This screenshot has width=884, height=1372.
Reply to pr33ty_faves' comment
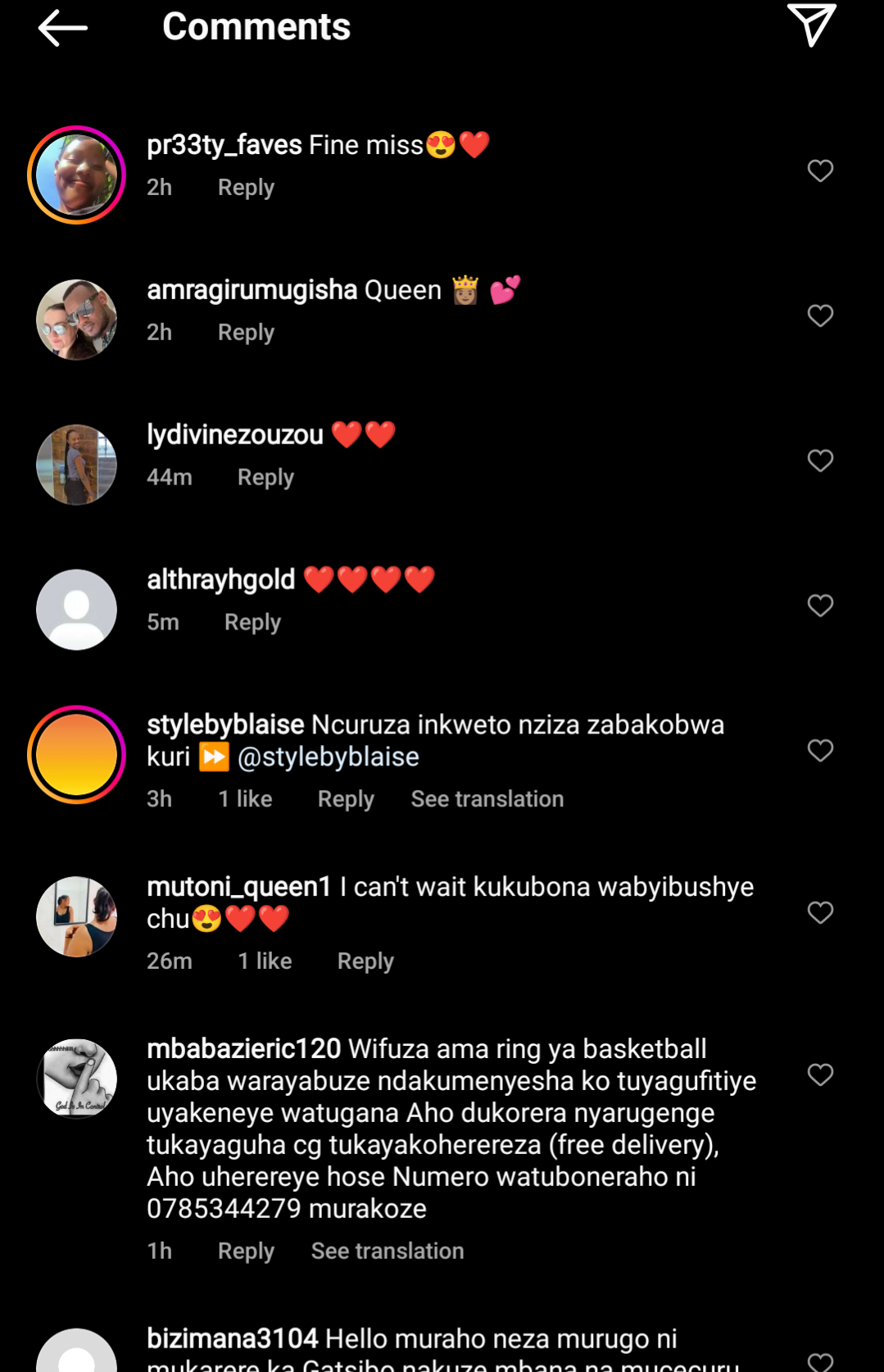pyautogui.click(x=246, y=188)
